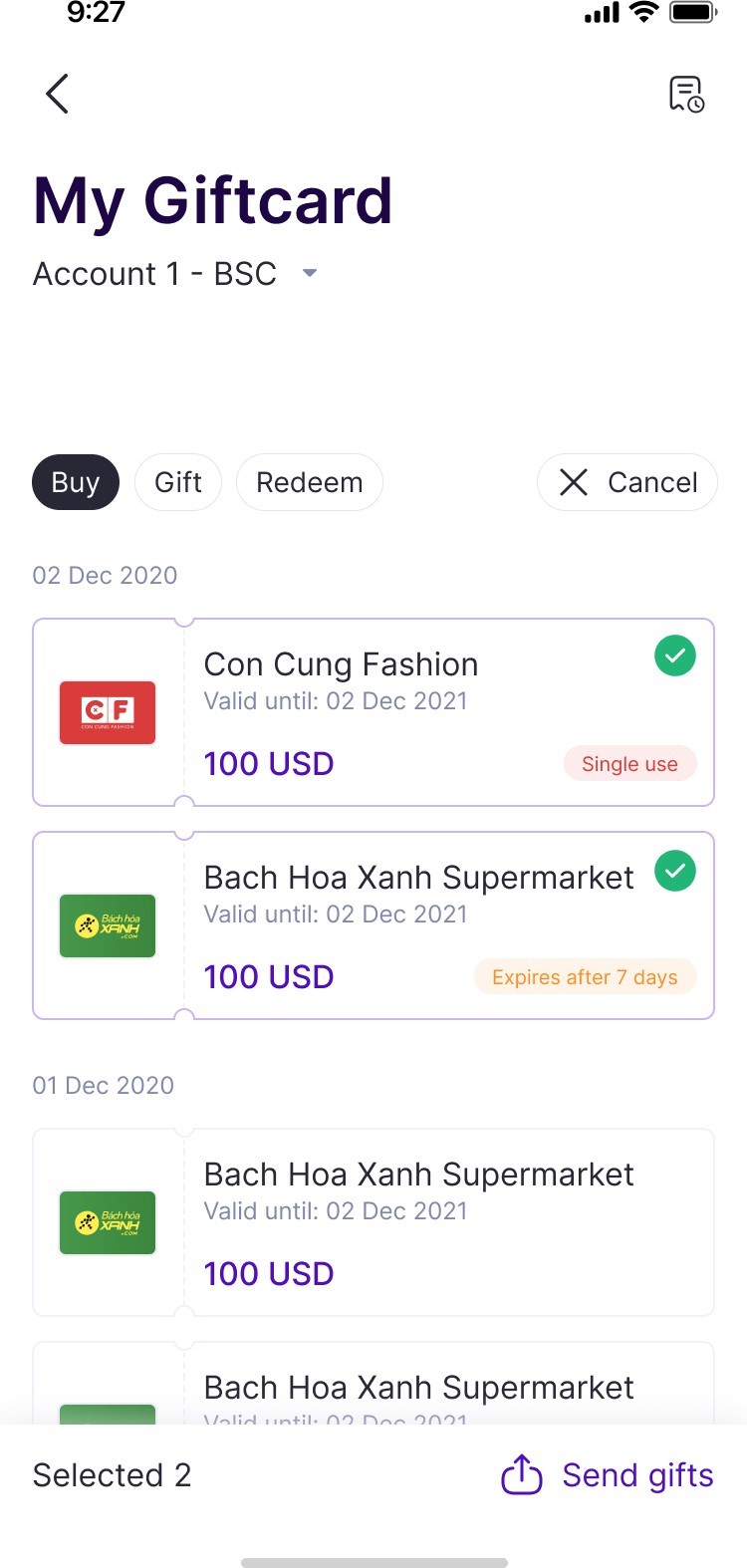This screenshot has width=747, height=1568.
Task: Open the giftcard history icon
Action: (x=685, y=94)
